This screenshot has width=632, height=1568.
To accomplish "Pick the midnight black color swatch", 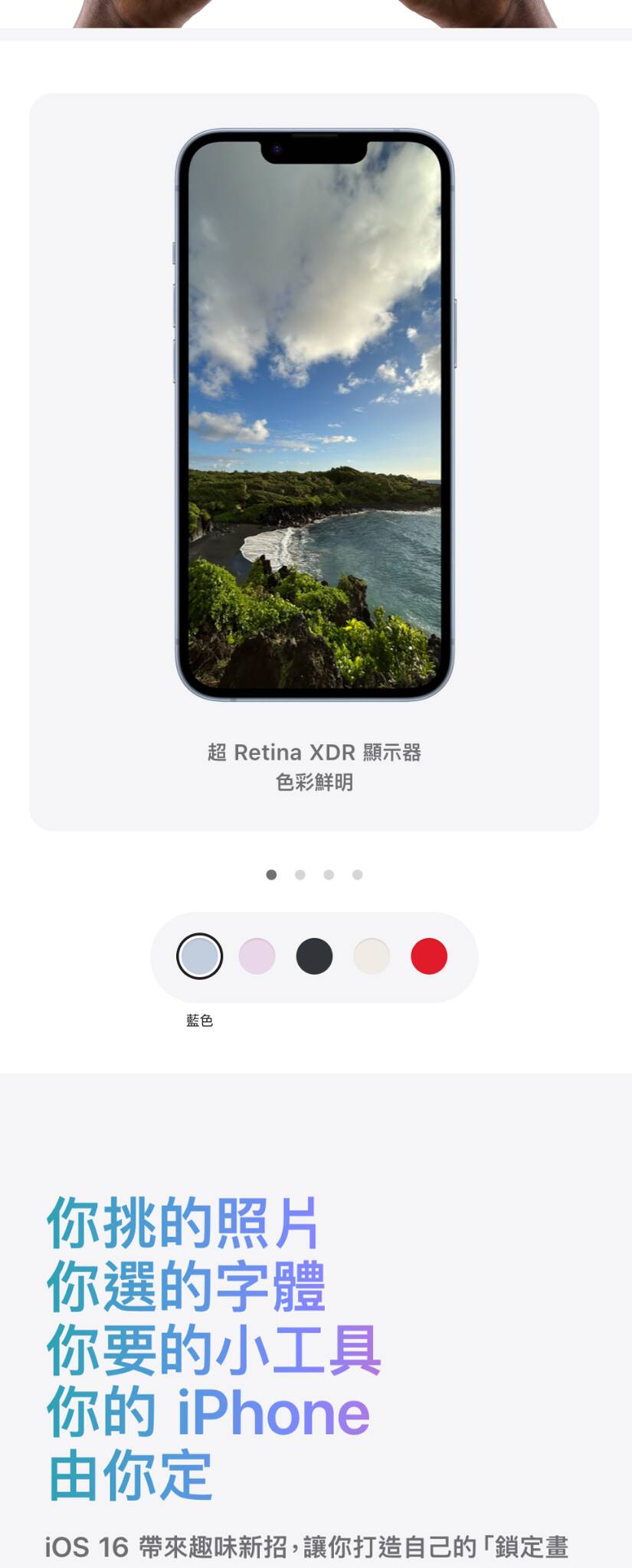I will click(314, 955).
